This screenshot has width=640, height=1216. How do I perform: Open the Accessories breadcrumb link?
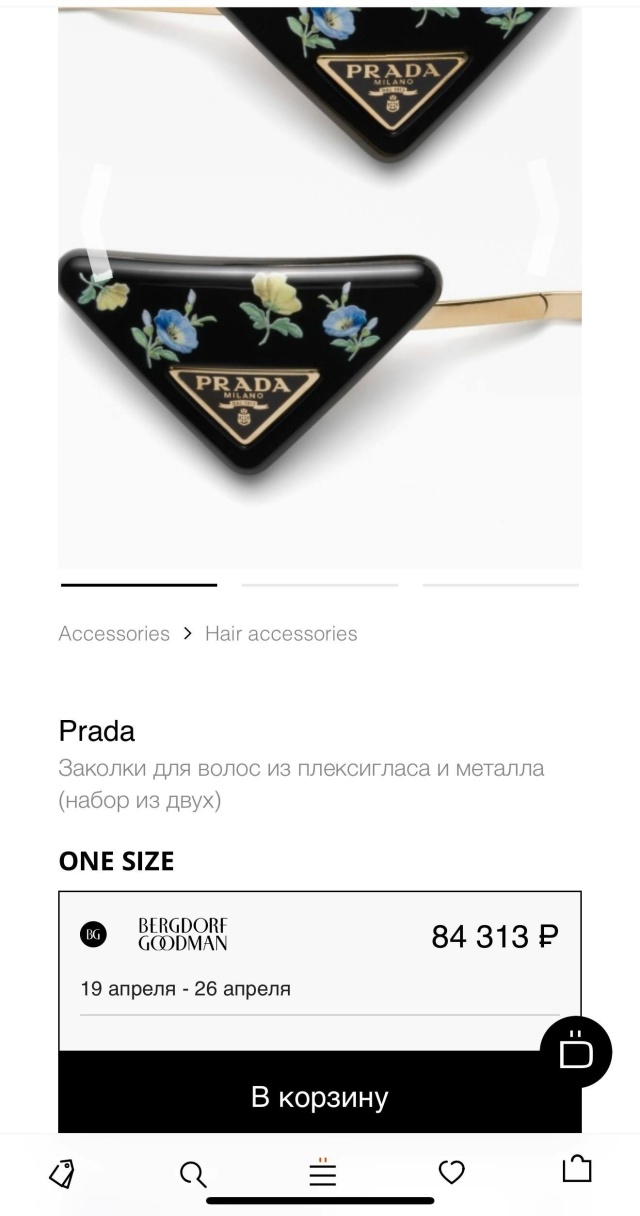pos(114,633)
